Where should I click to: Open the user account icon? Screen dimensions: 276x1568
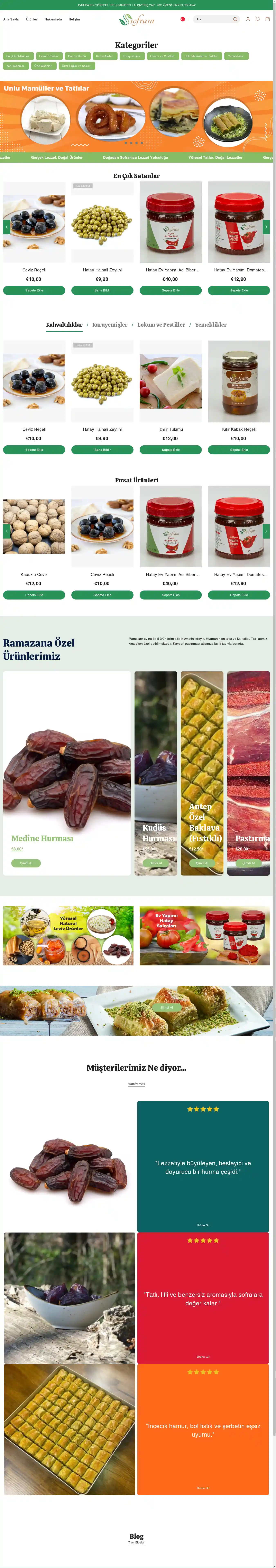click(x=247, y=19)
